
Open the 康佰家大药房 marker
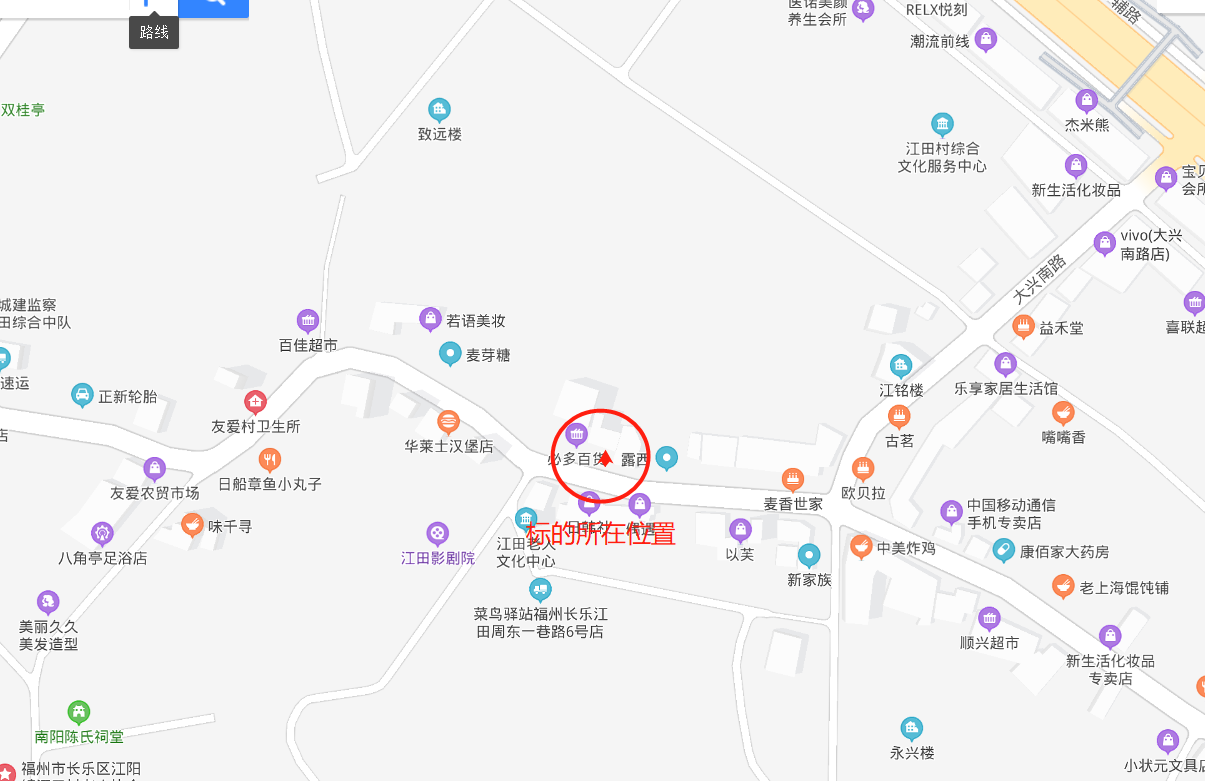pyautogui.click(x=1003, y=550)
